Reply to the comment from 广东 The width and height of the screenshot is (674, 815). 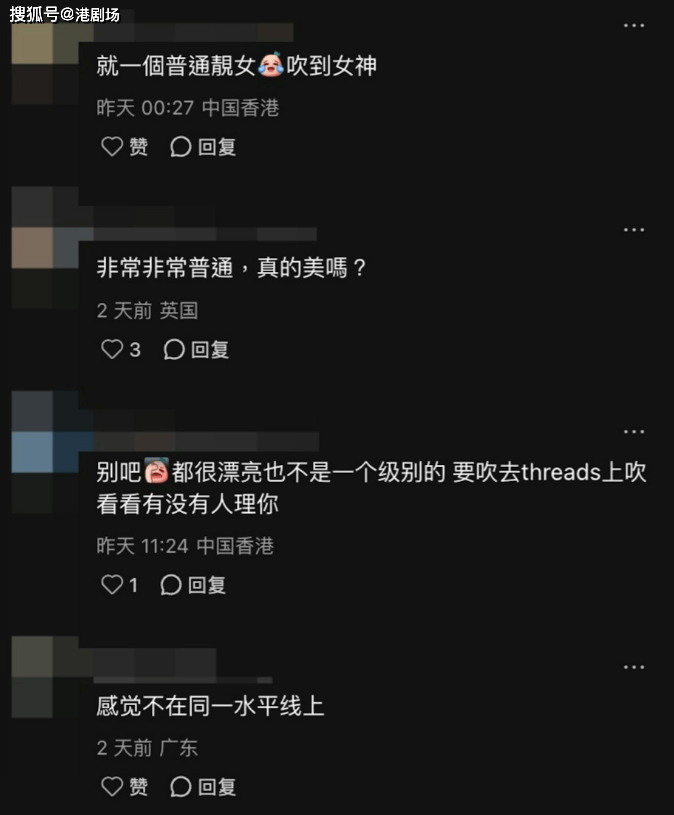[203, 787]
